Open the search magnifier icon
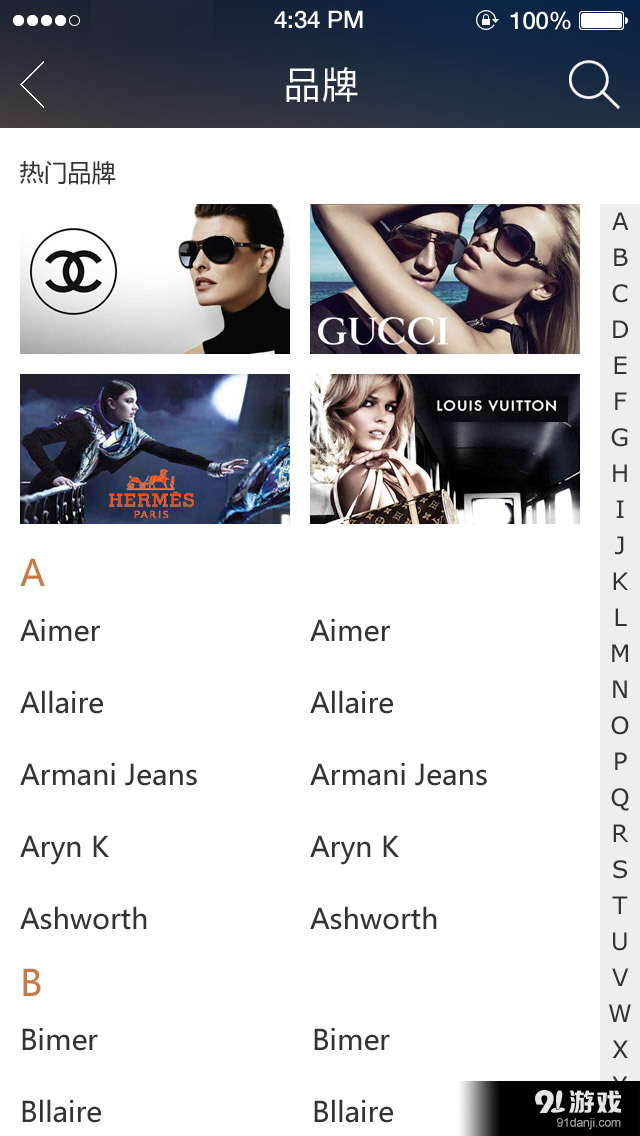640x1136 pixels. [594, 85]
